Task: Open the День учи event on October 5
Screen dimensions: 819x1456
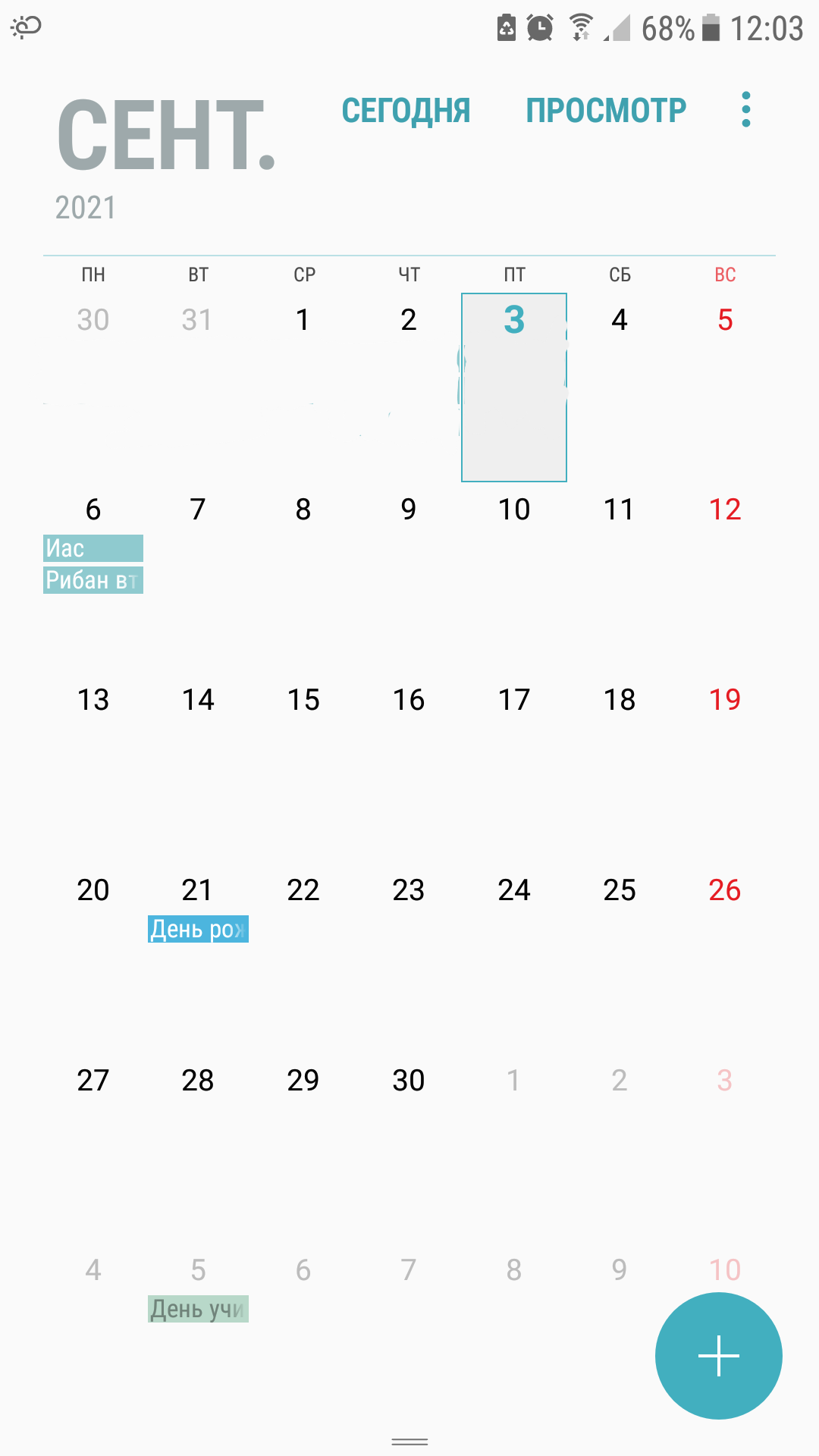Action: [x=198, y=1309]
